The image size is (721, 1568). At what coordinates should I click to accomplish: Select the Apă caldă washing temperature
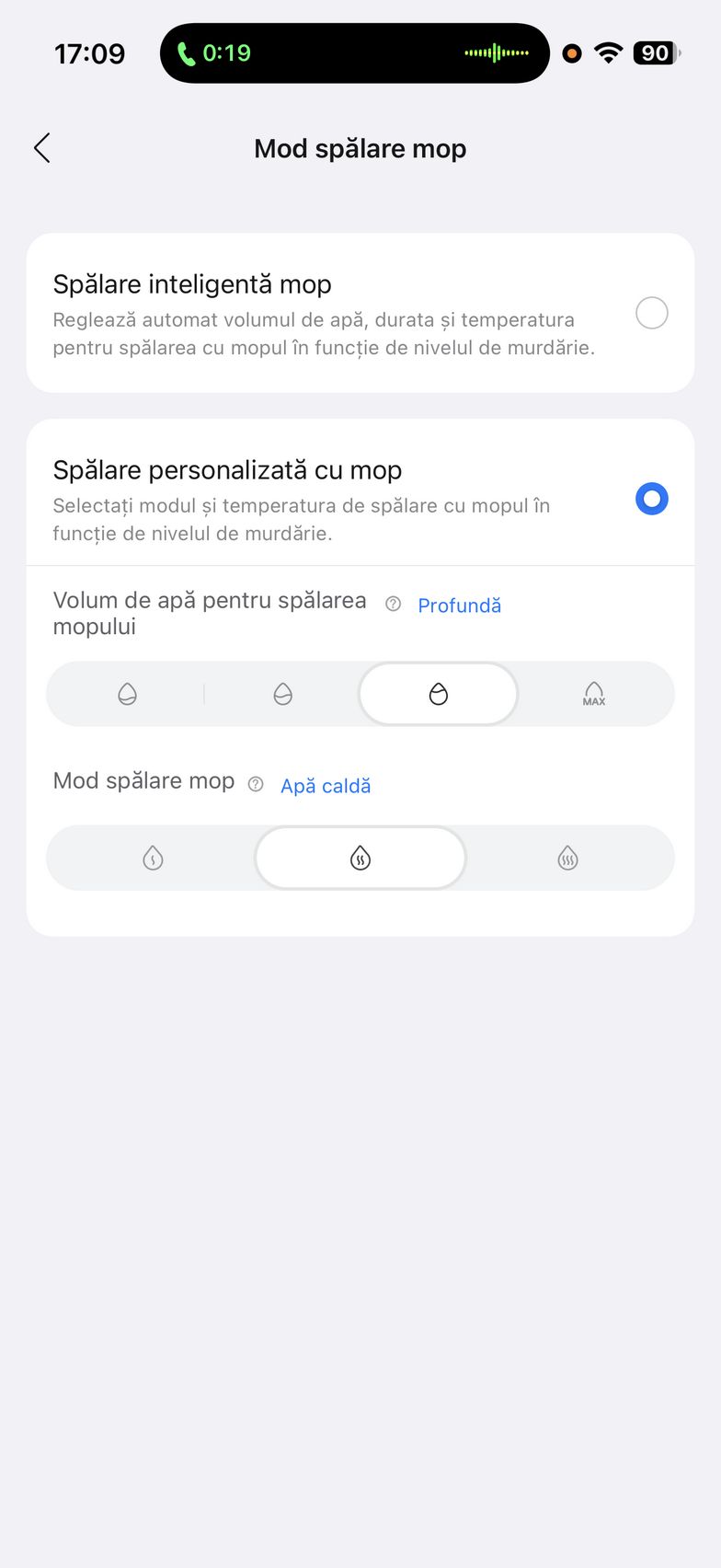[360, 859]
